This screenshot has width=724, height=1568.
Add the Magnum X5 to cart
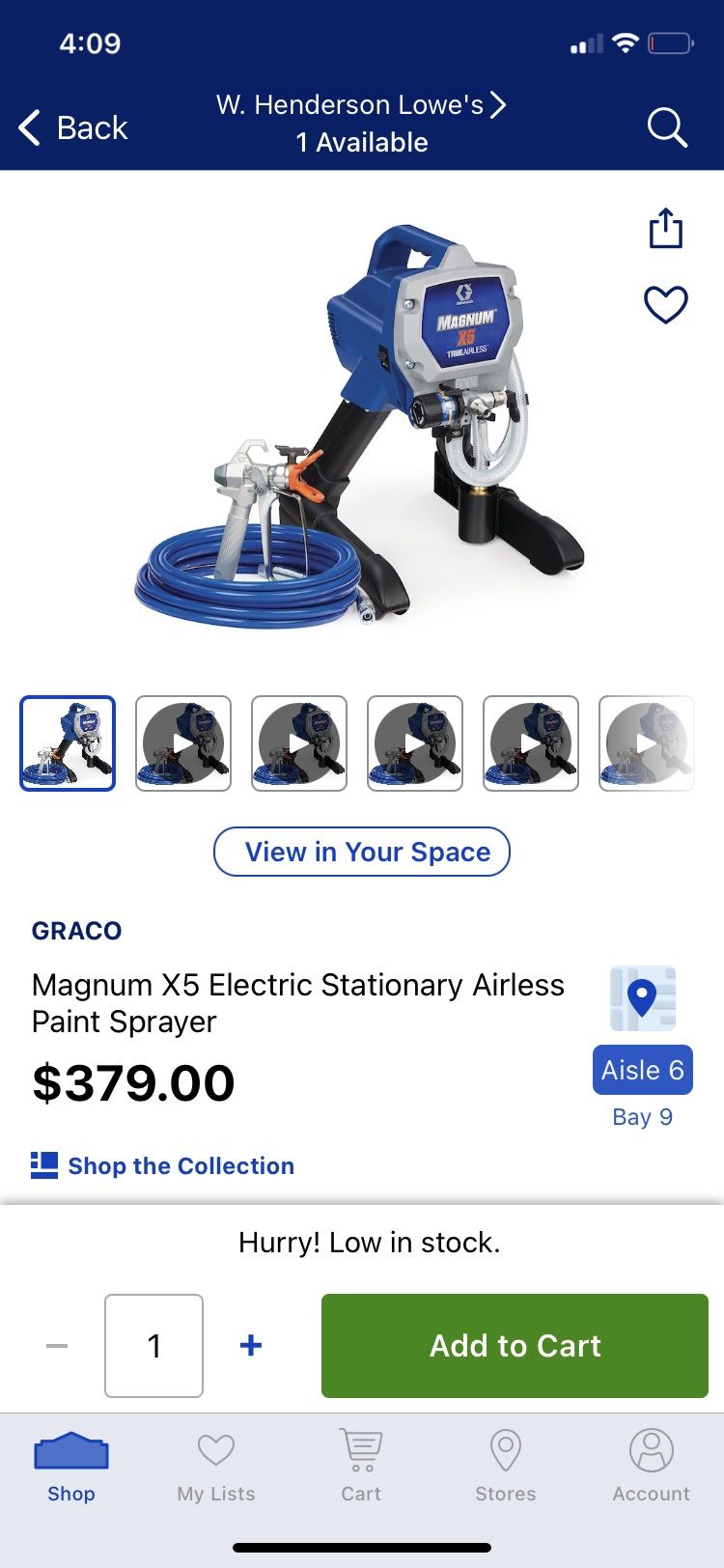(515, 1345)
